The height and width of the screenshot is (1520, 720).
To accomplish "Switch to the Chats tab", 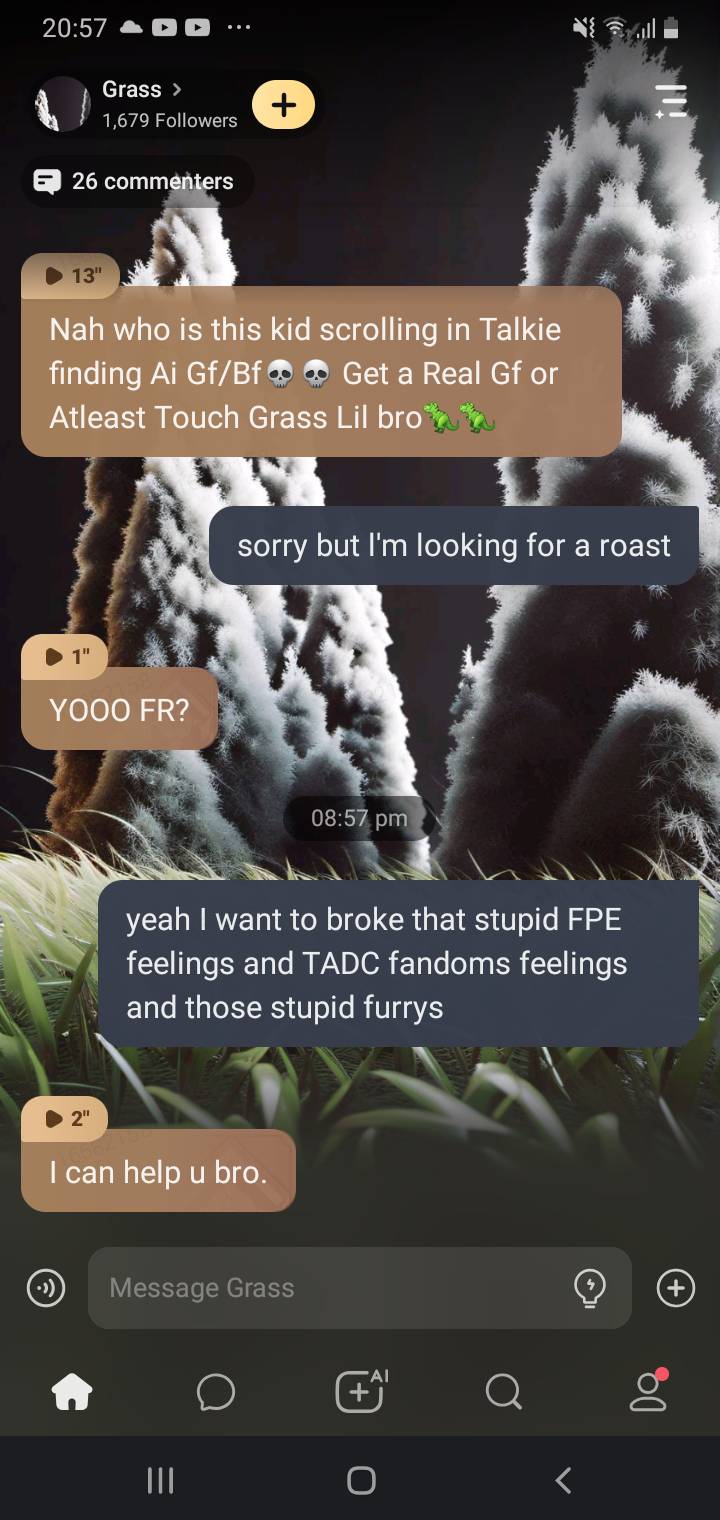I will click(x=216, y=1391).
